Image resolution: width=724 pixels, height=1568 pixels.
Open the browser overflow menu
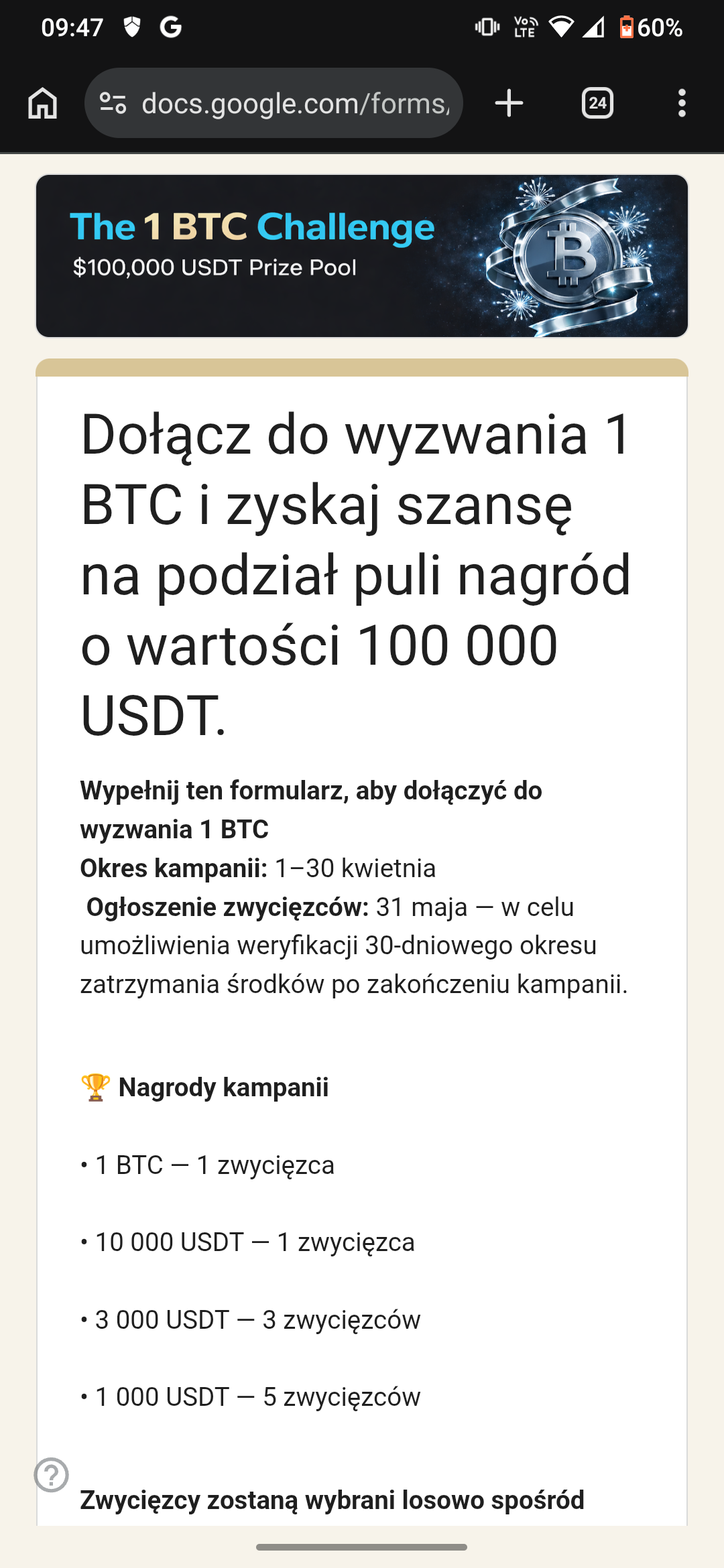point(682,103)
